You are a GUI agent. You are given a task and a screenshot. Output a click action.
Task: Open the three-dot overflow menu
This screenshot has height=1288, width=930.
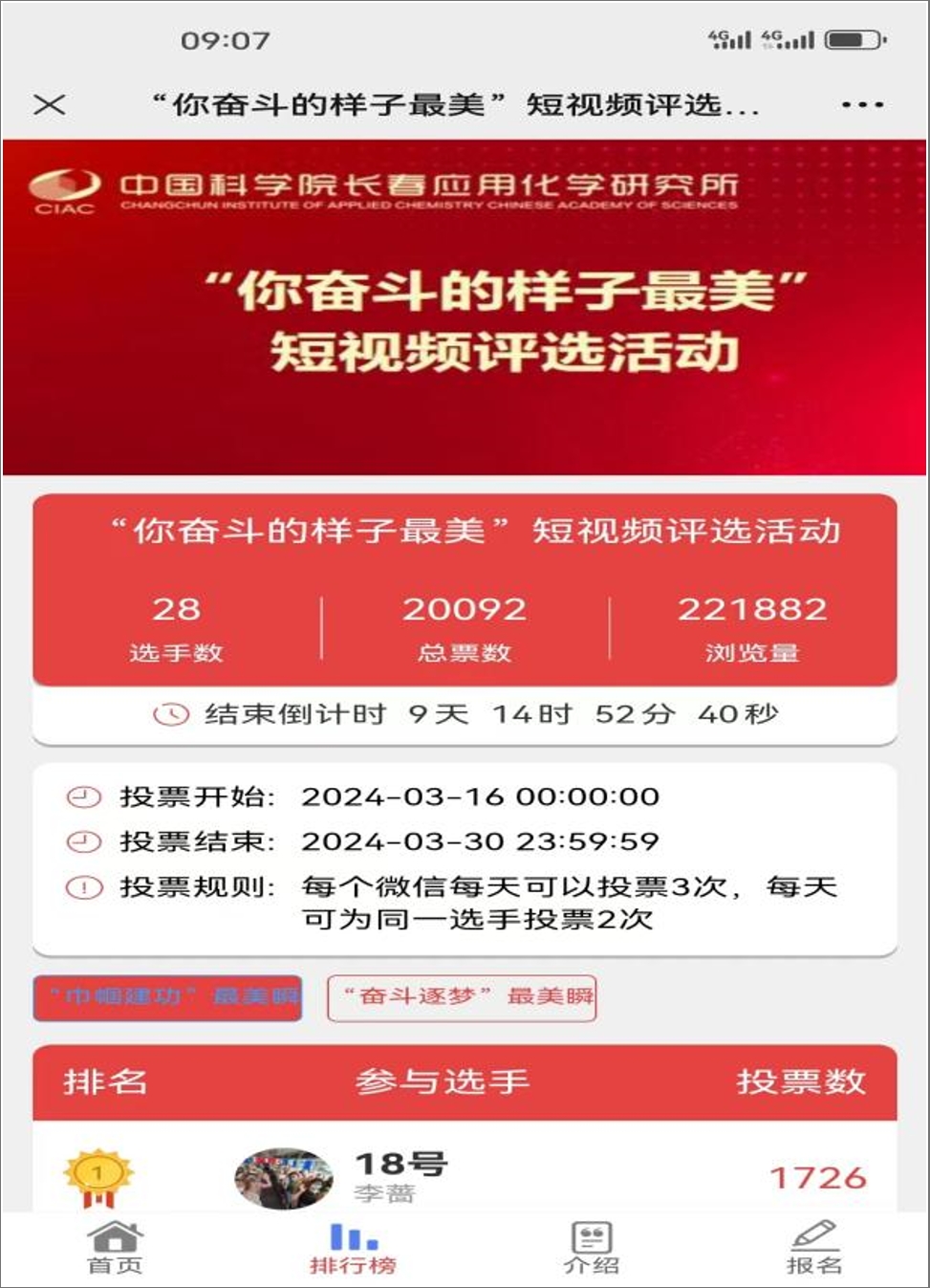coord(862,104)
